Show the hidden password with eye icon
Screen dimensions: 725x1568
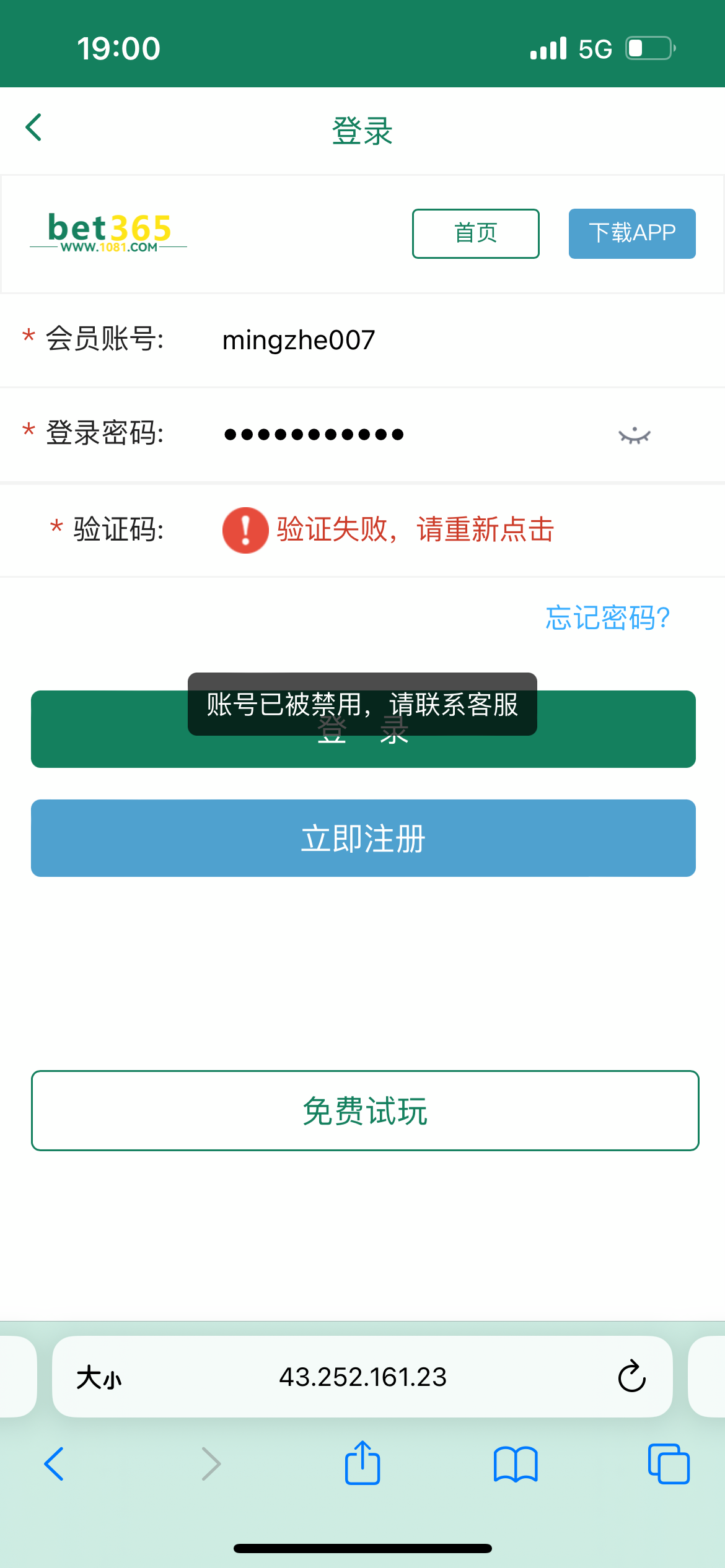[x=634, y=435]
